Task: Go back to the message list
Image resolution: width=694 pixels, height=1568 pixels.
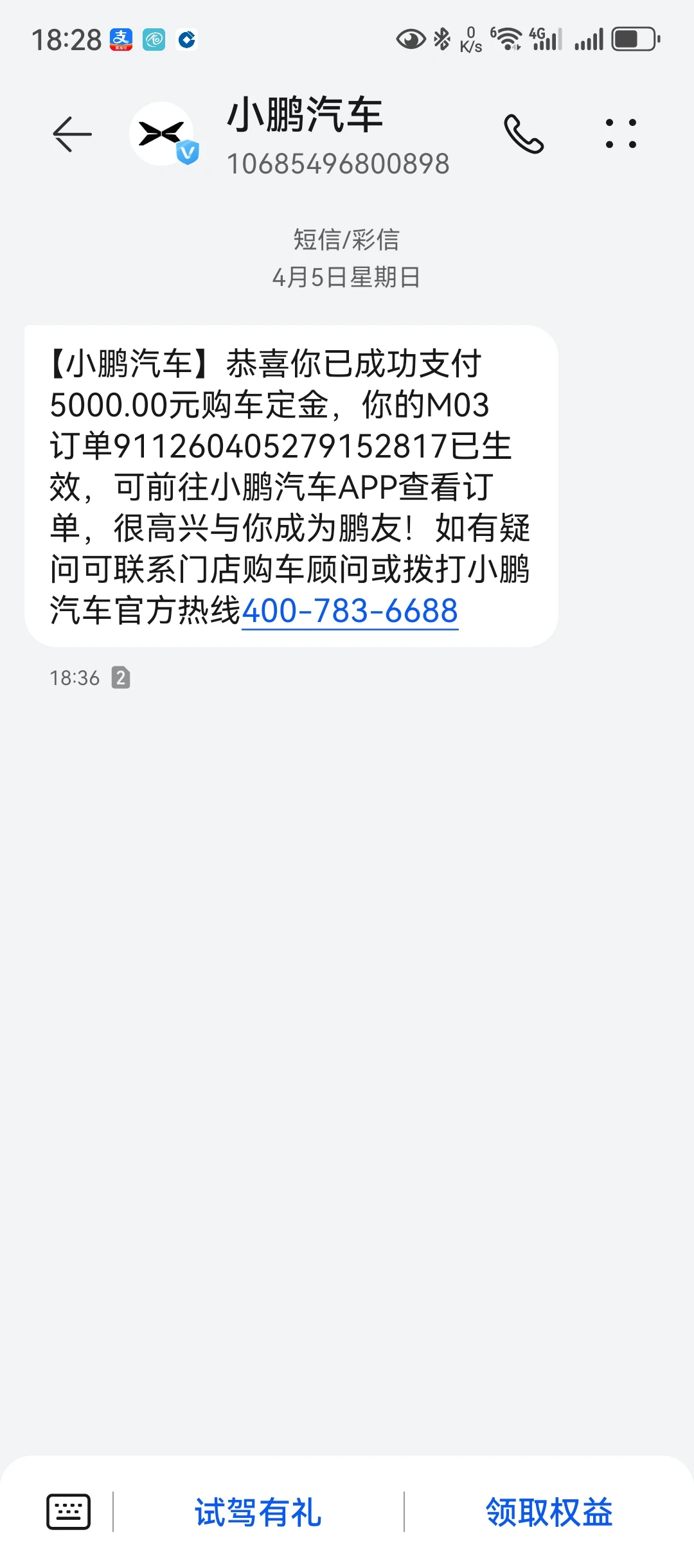Action: [72, 134]
